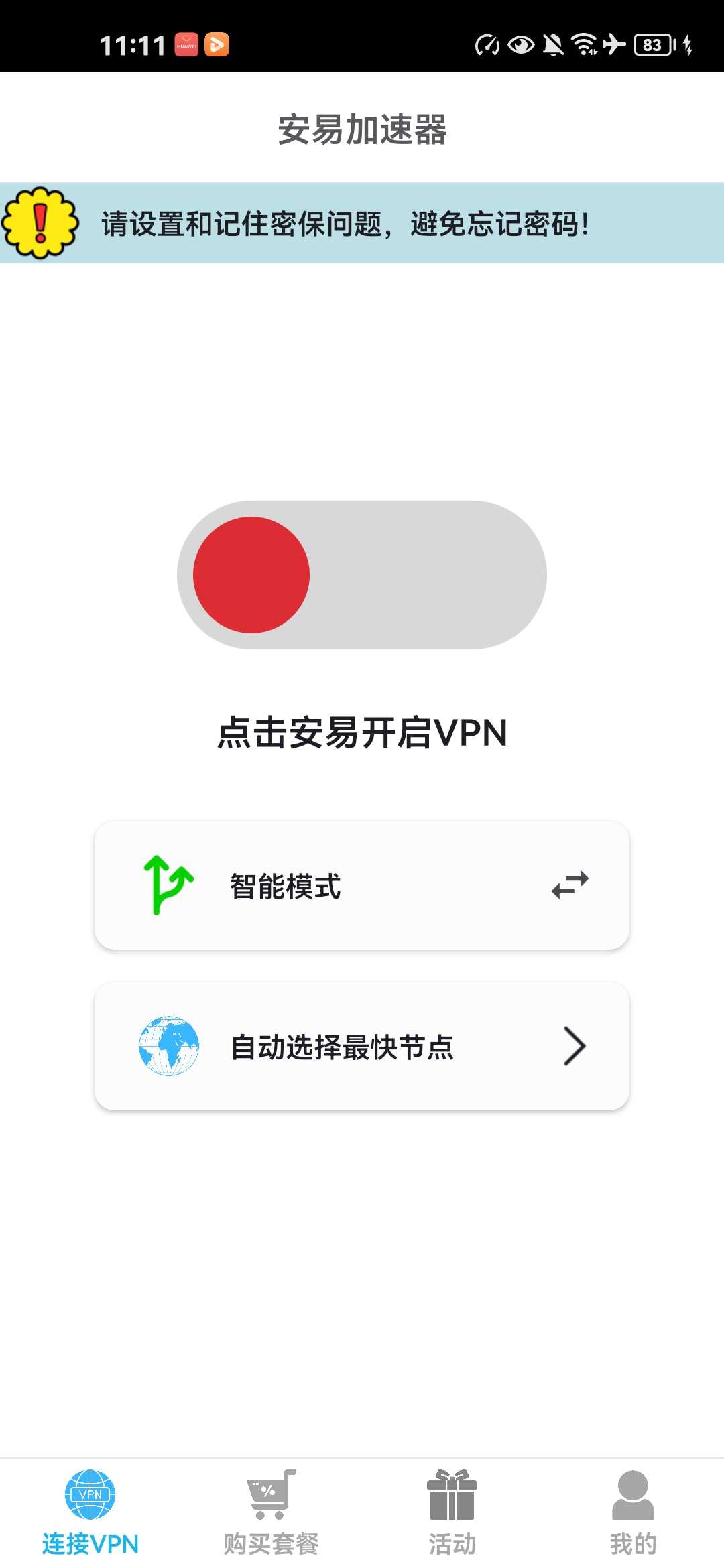The image size is (724, 1568).
Task: Tap the security question reminder banner
Action: pyautogui.click(x=362, y=223)
